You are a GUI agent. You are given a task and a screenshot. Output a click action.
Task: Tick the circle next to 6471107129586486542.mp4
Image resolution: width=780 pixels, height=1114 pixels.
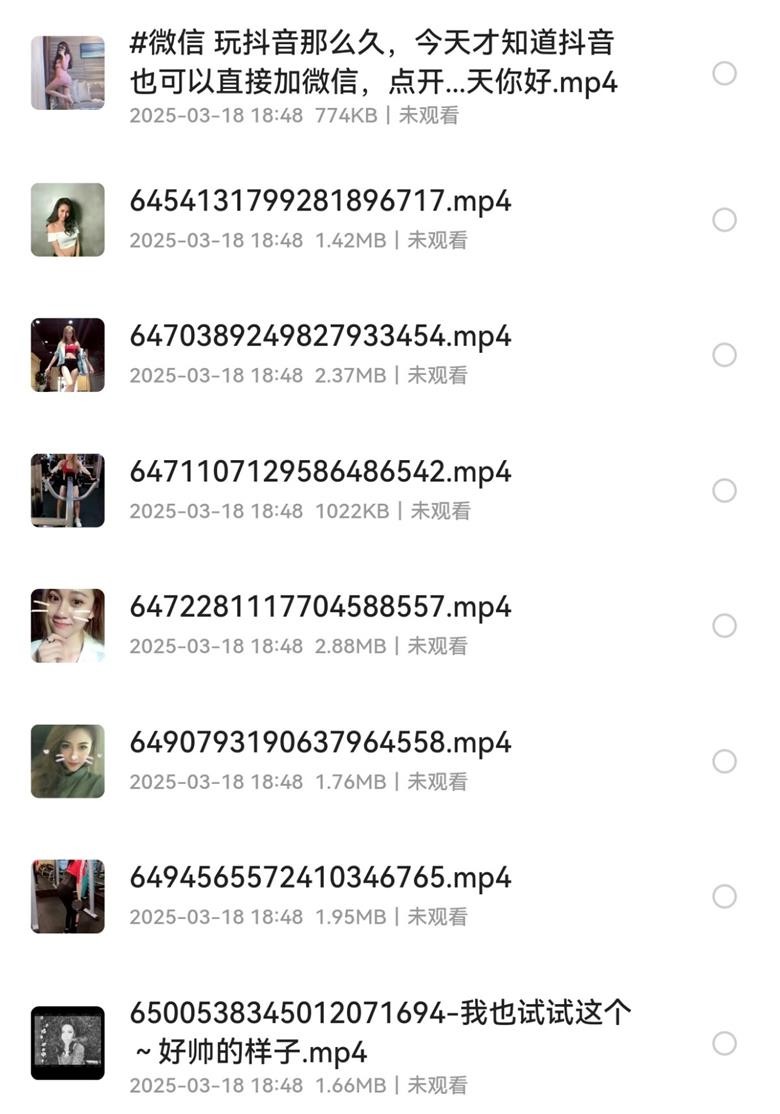coord(724,490)
